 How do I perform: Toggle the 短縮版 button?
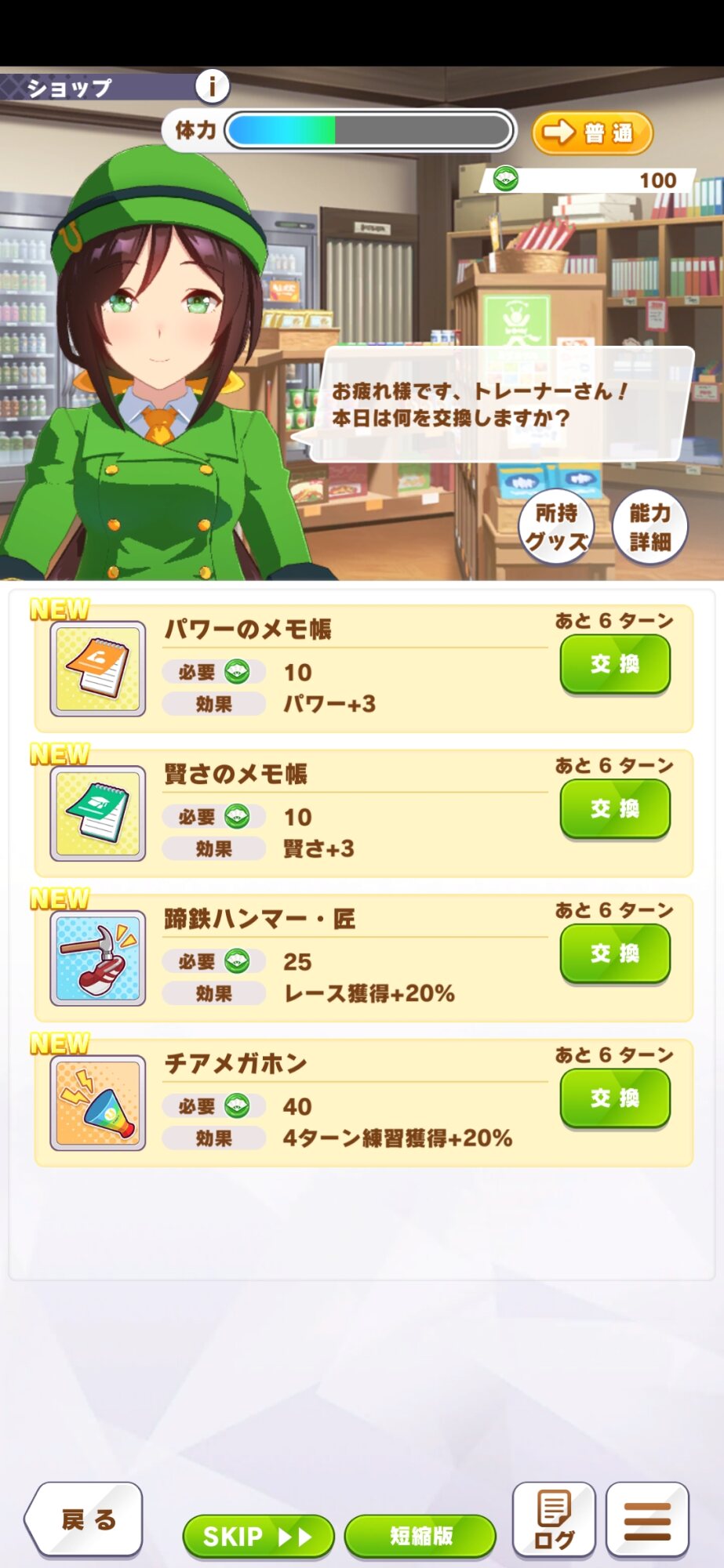tap(420, 1536)
